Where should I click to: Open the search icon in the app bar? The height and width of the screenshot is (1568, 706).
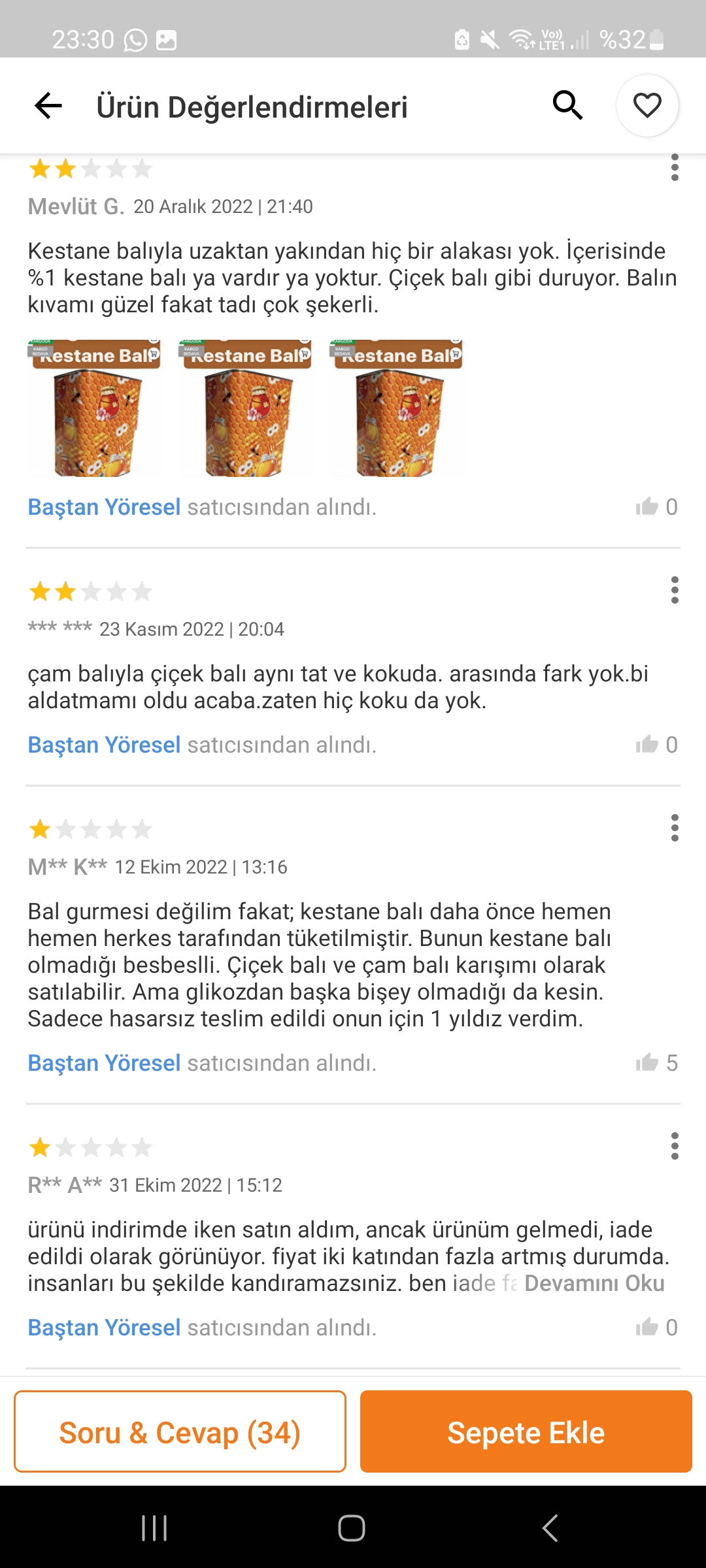point(567,105)
